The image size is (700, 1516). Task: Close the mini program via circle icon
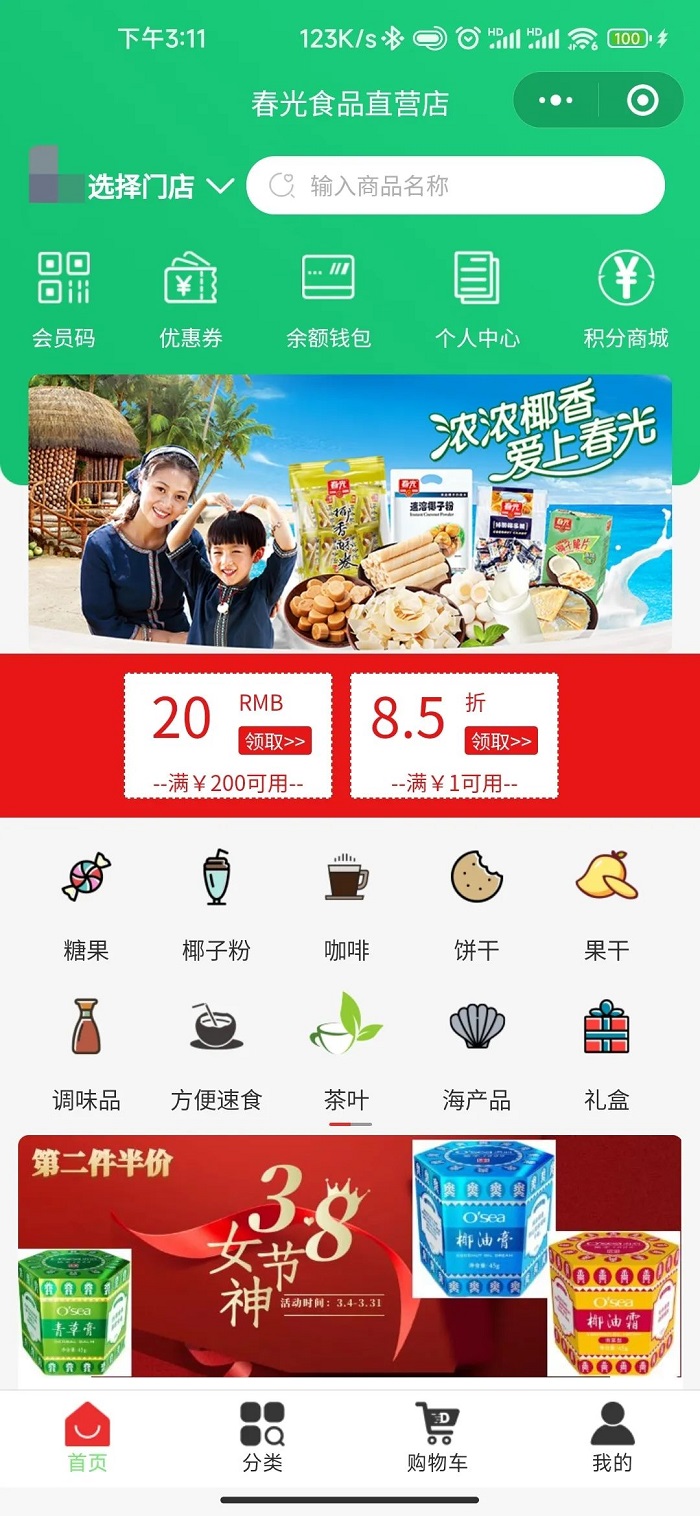642,100
